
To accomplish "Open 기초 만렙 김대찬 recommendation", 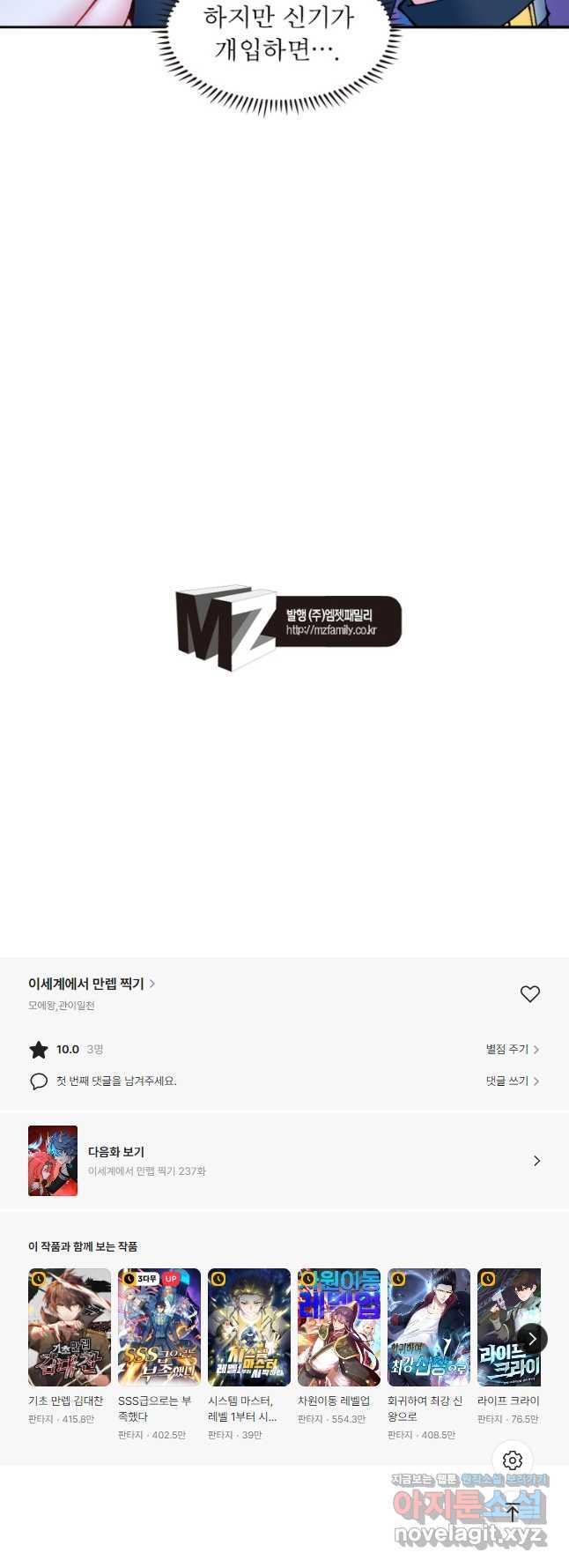I will (x=70, y=1327).
